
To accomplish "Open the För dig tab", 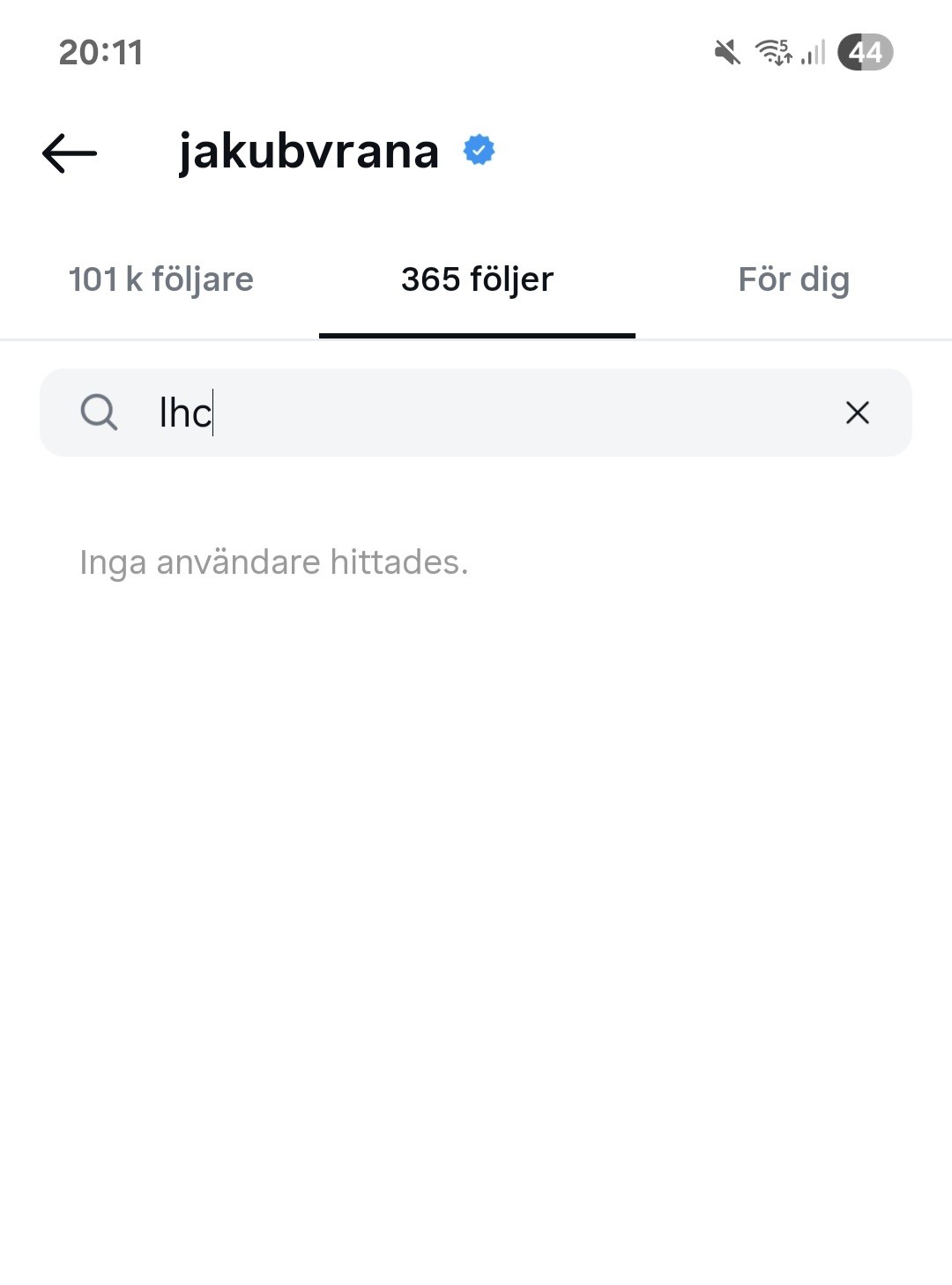I will tap(793, 279).
